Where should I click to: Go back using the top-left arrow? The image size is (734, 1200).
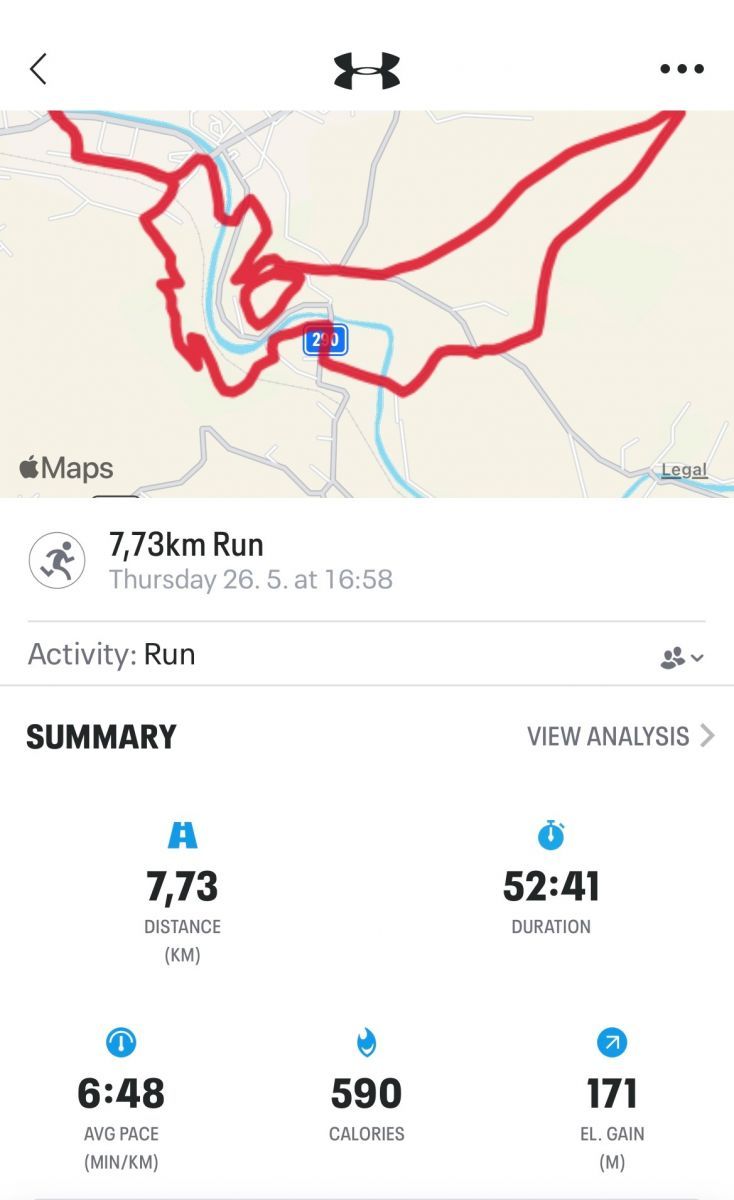click(x=38, y=69)
